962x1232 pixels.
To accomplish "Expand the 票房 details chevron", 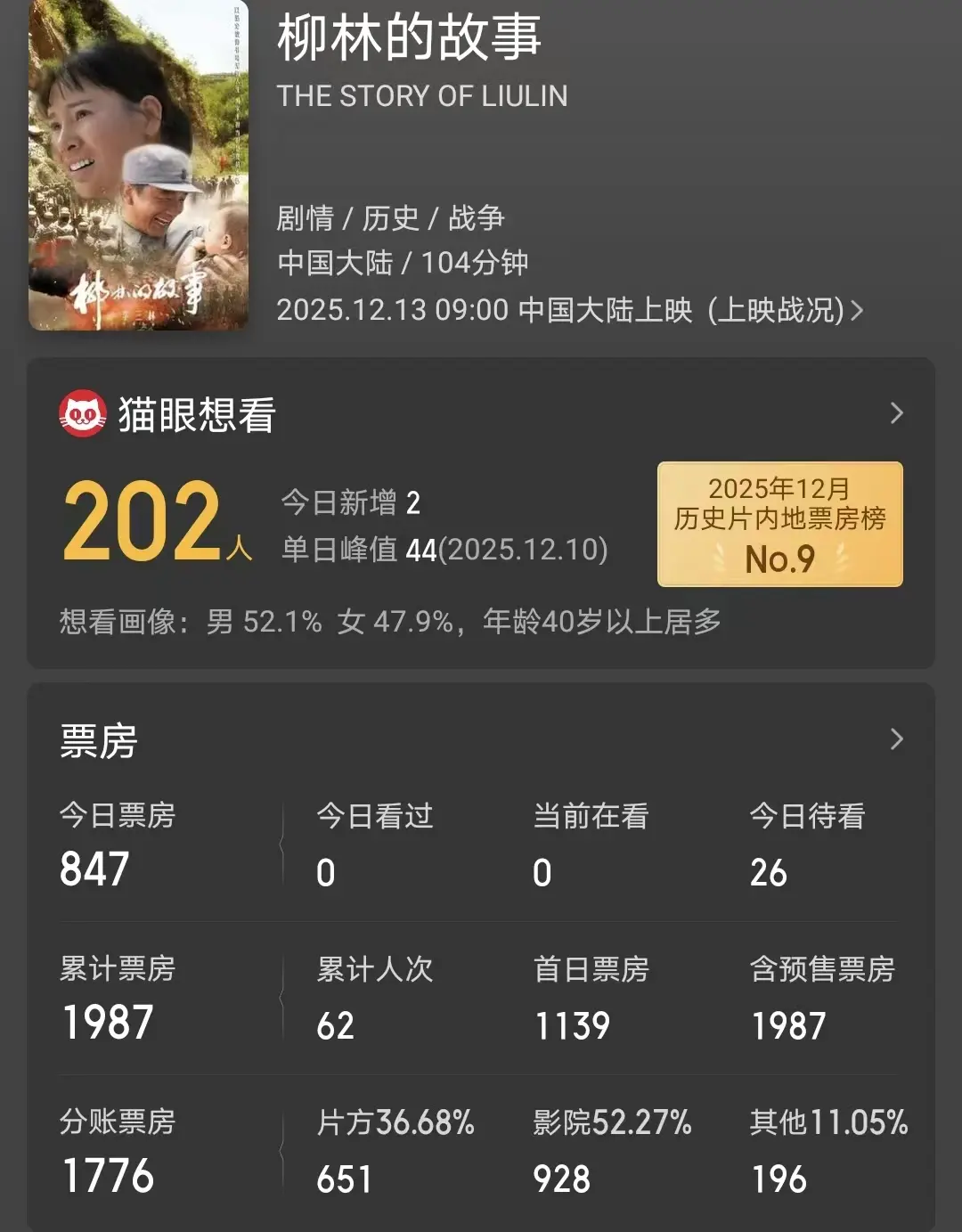I will pos(896,739).
